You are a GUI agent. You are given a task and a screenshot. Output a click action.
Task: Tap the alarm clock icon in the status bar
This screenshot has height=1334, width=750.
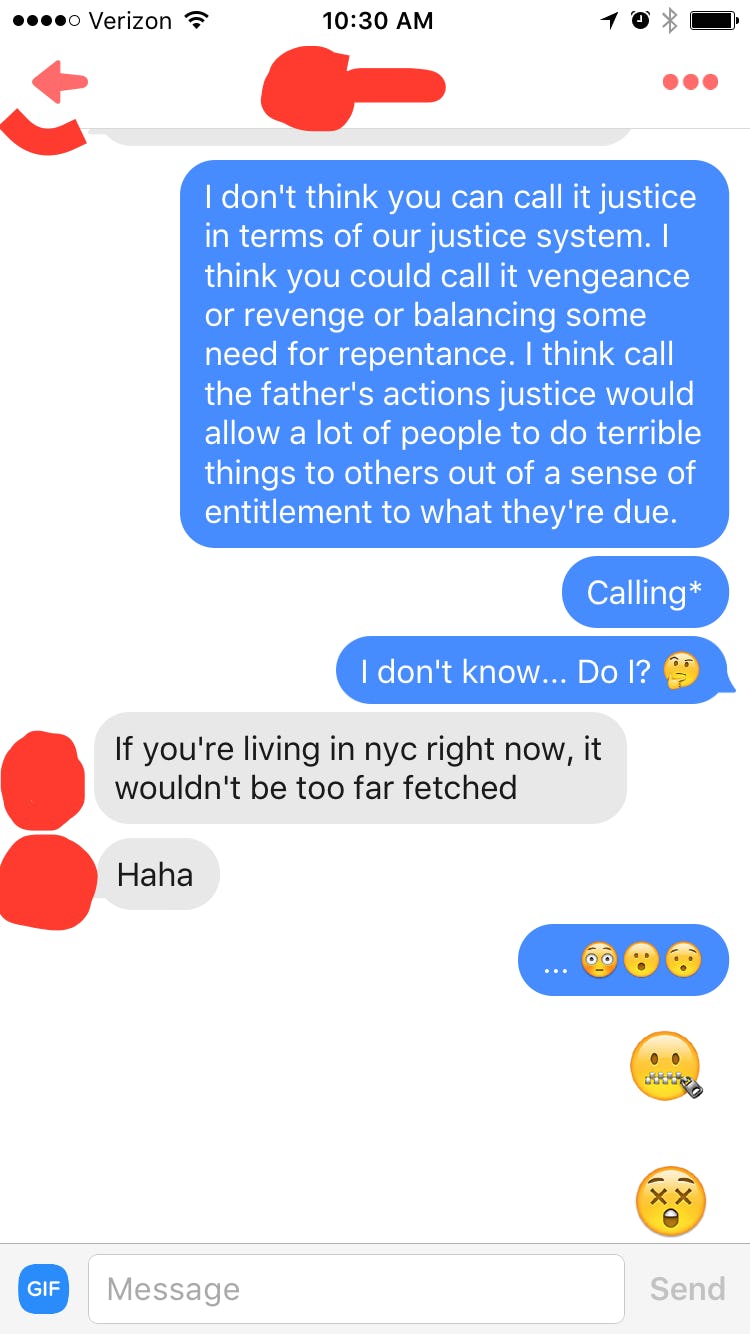642,18
